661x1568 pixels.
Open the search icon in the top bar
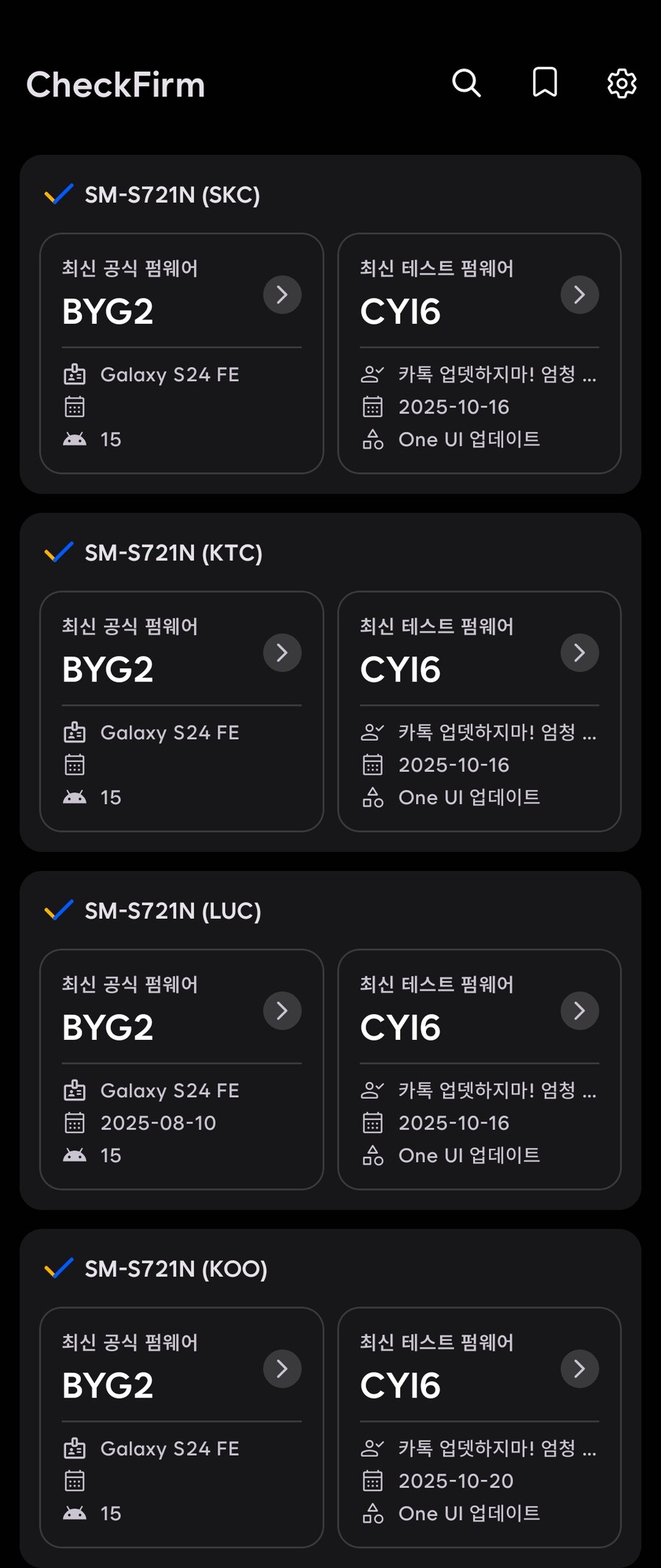(x=467, y=83)
